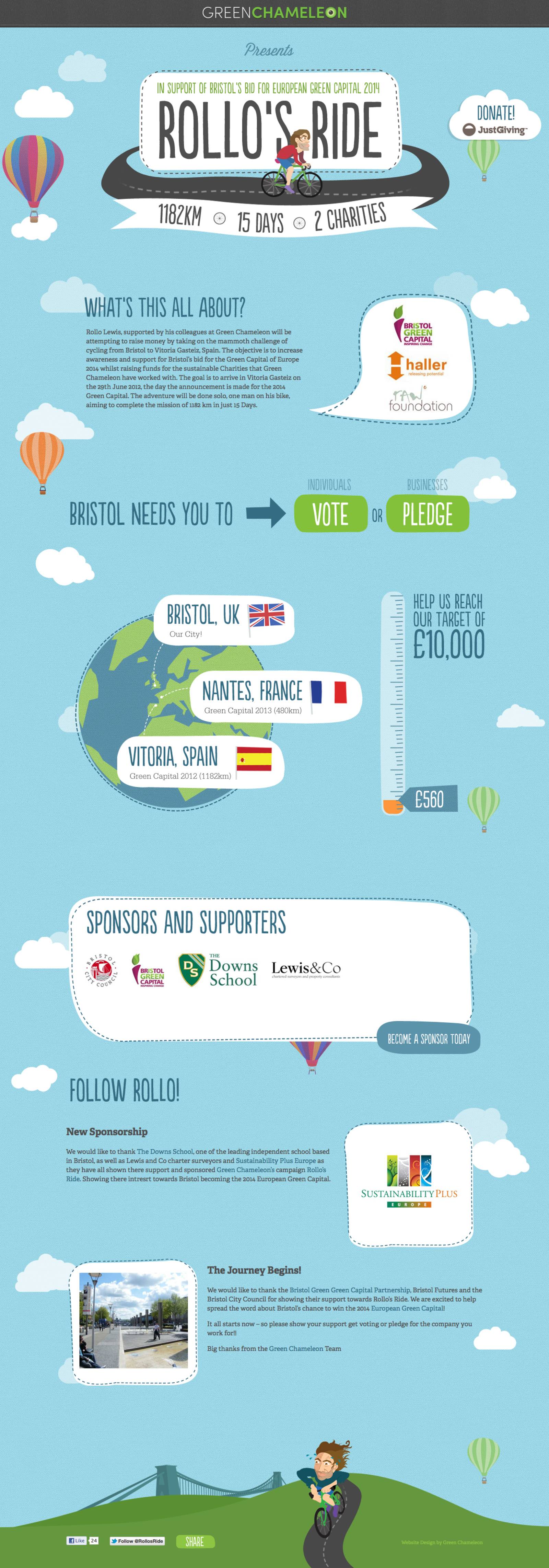Tap the green Share button
This screenshot has width=549, height=1568.
195,1541
